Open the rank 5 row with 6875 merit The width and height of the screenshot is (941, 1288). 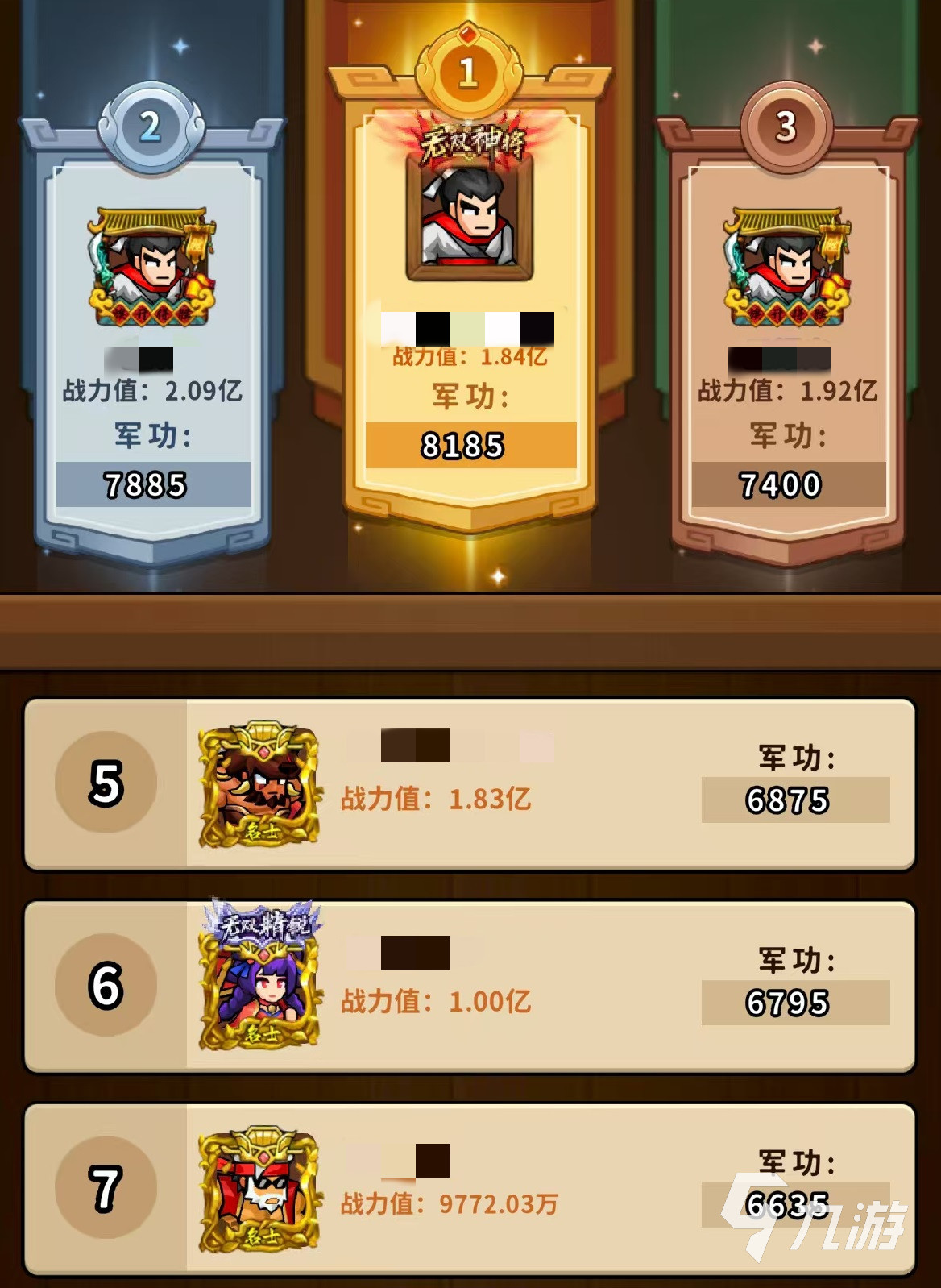pos(470,783)
